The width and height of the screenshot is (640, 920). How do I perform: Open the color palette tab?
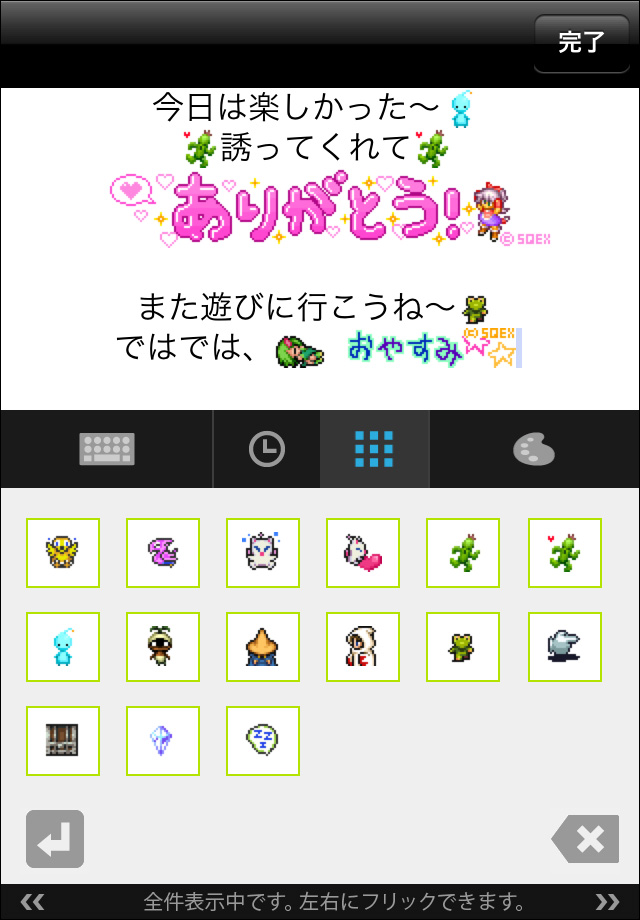click(x=534, y=449)
